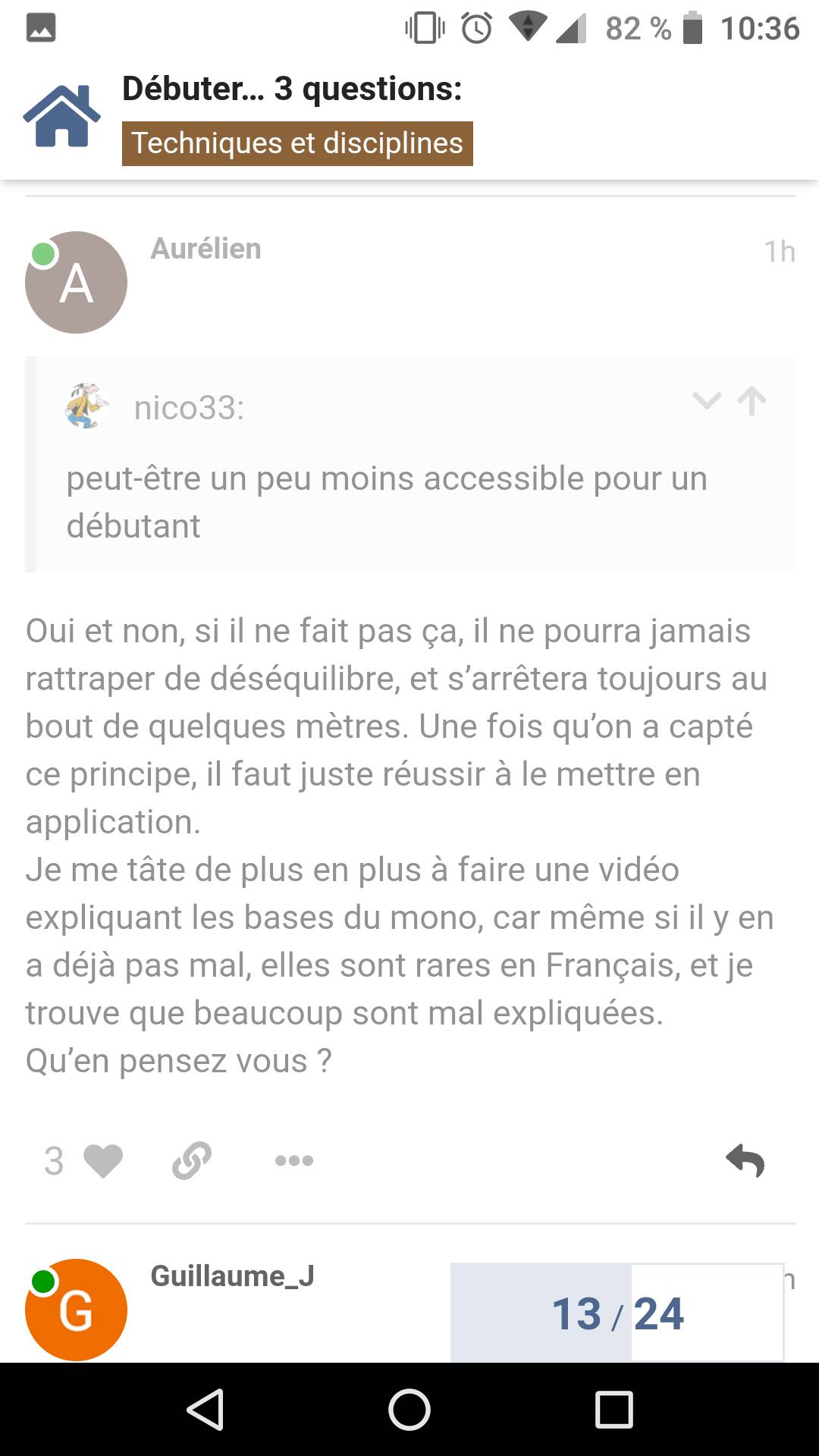
Task: Open Aurélien's profile avatar
Action: pos(76,283)
